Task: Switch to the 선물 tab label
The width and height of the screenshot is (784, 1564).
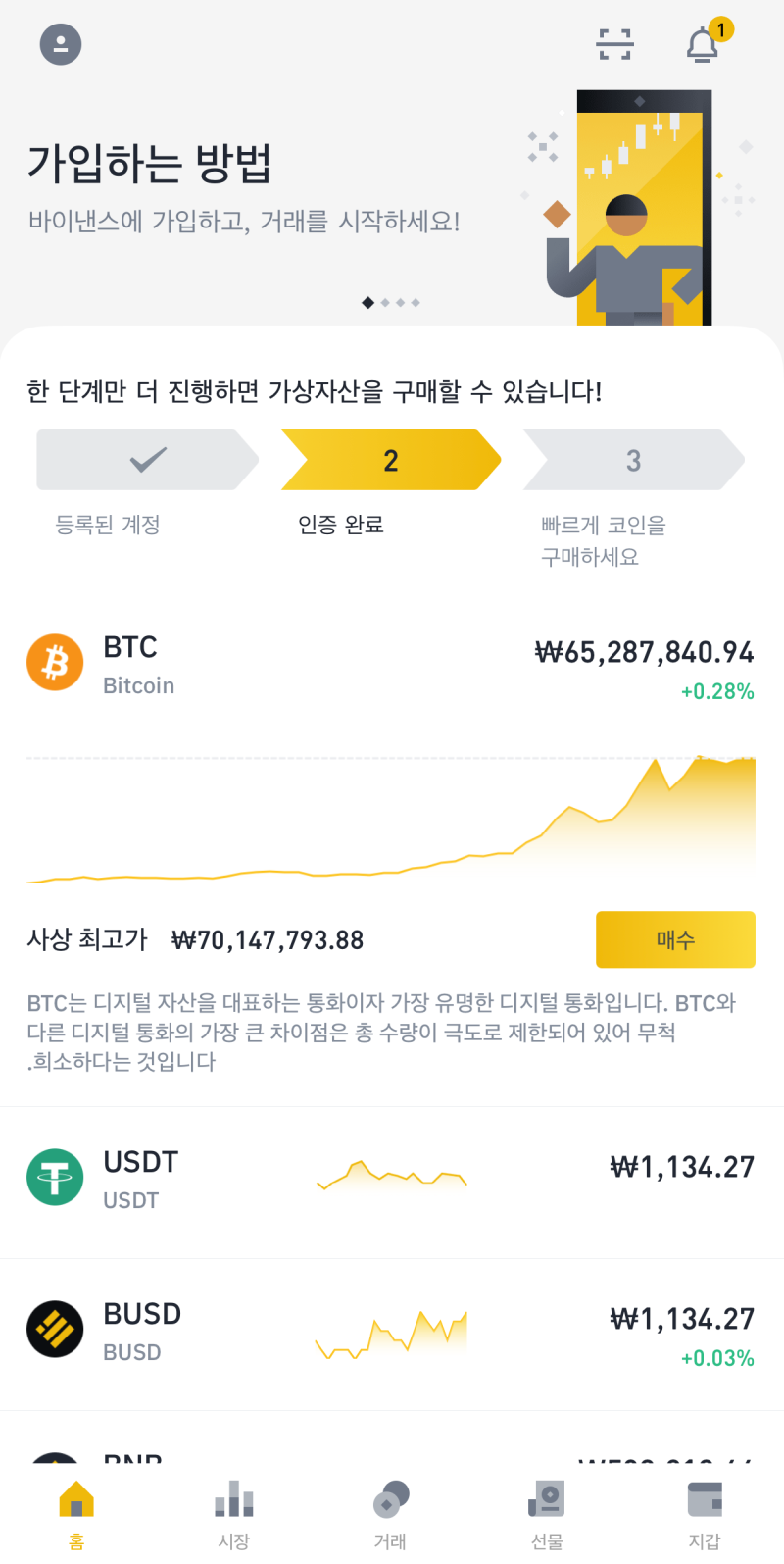Action: tap(547, 1539)
